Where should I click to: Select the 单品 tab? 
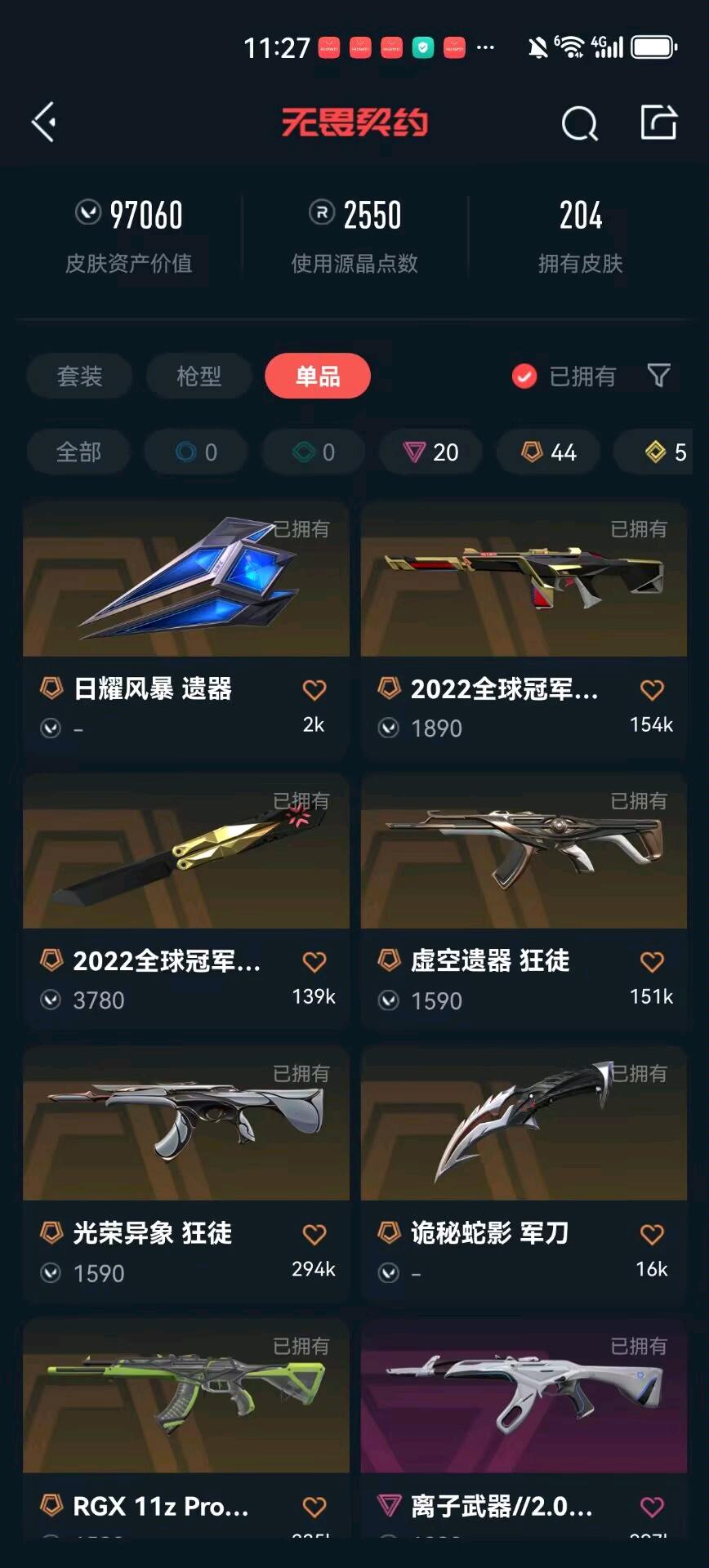(318, 376)
